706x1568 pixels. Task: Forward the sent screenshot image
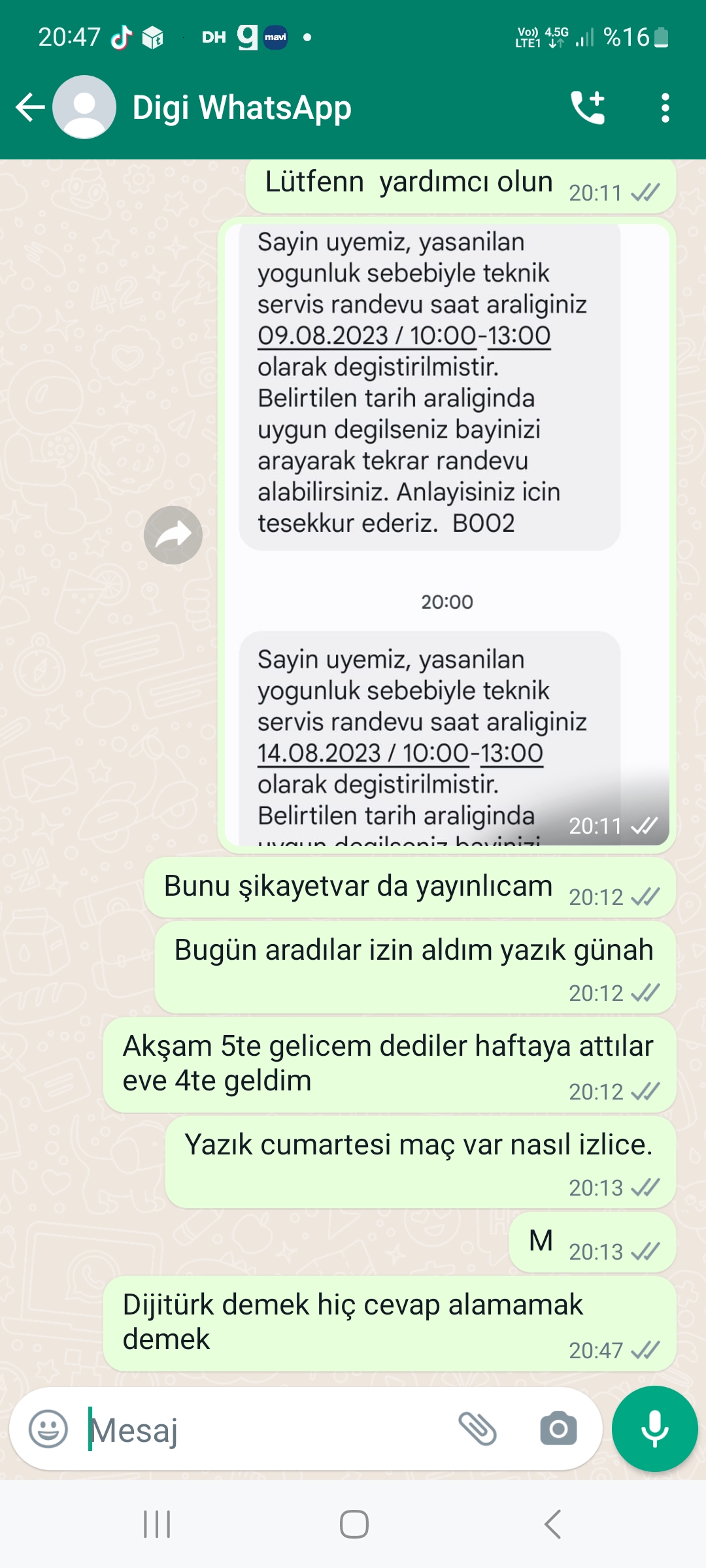(x=173, y=535)
